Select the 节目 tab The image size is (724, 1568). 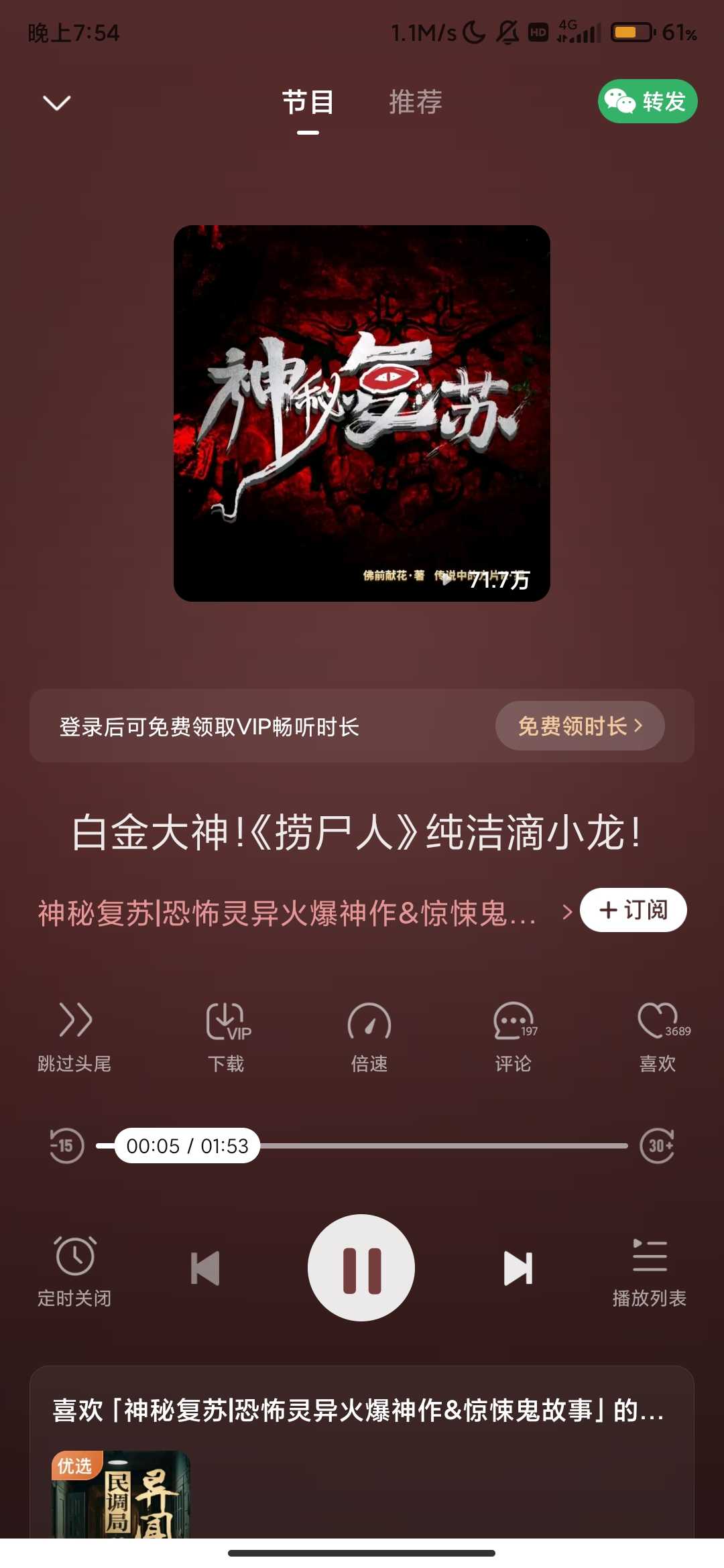tap(308, 103)
